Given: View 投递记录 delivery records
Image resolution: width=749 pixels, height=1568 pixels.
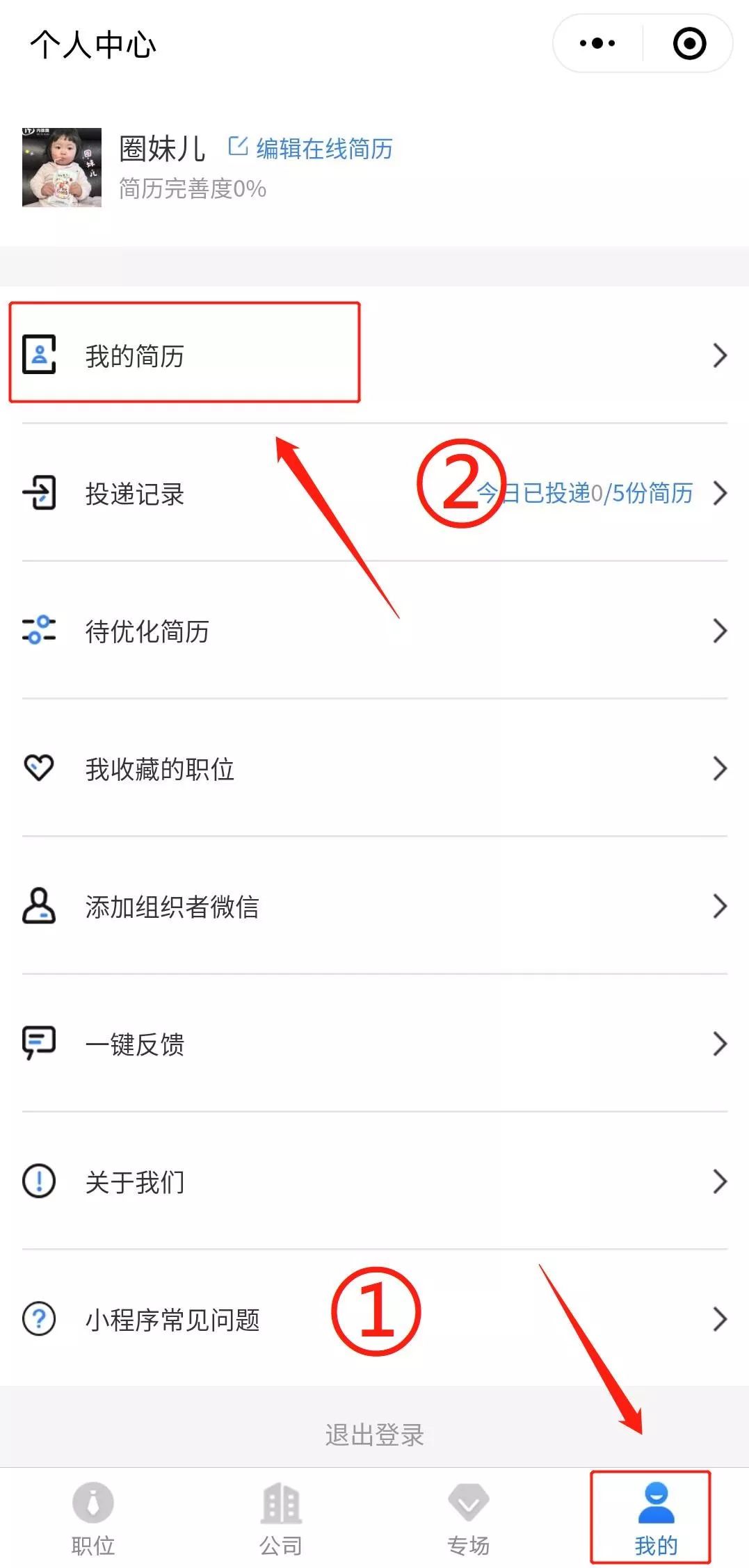Looking at the screenshot, I should click(374, 493).
